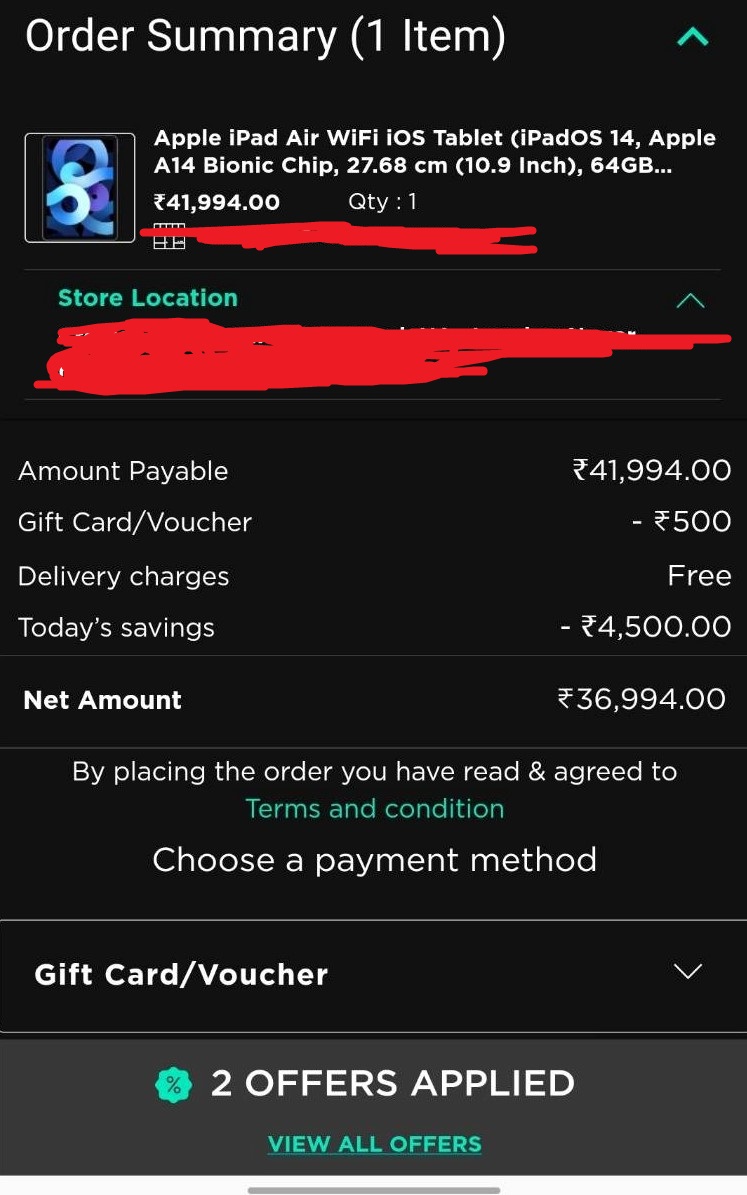Collapse the Order Summary section
747x1195 pixels.
tap(692, 38)
